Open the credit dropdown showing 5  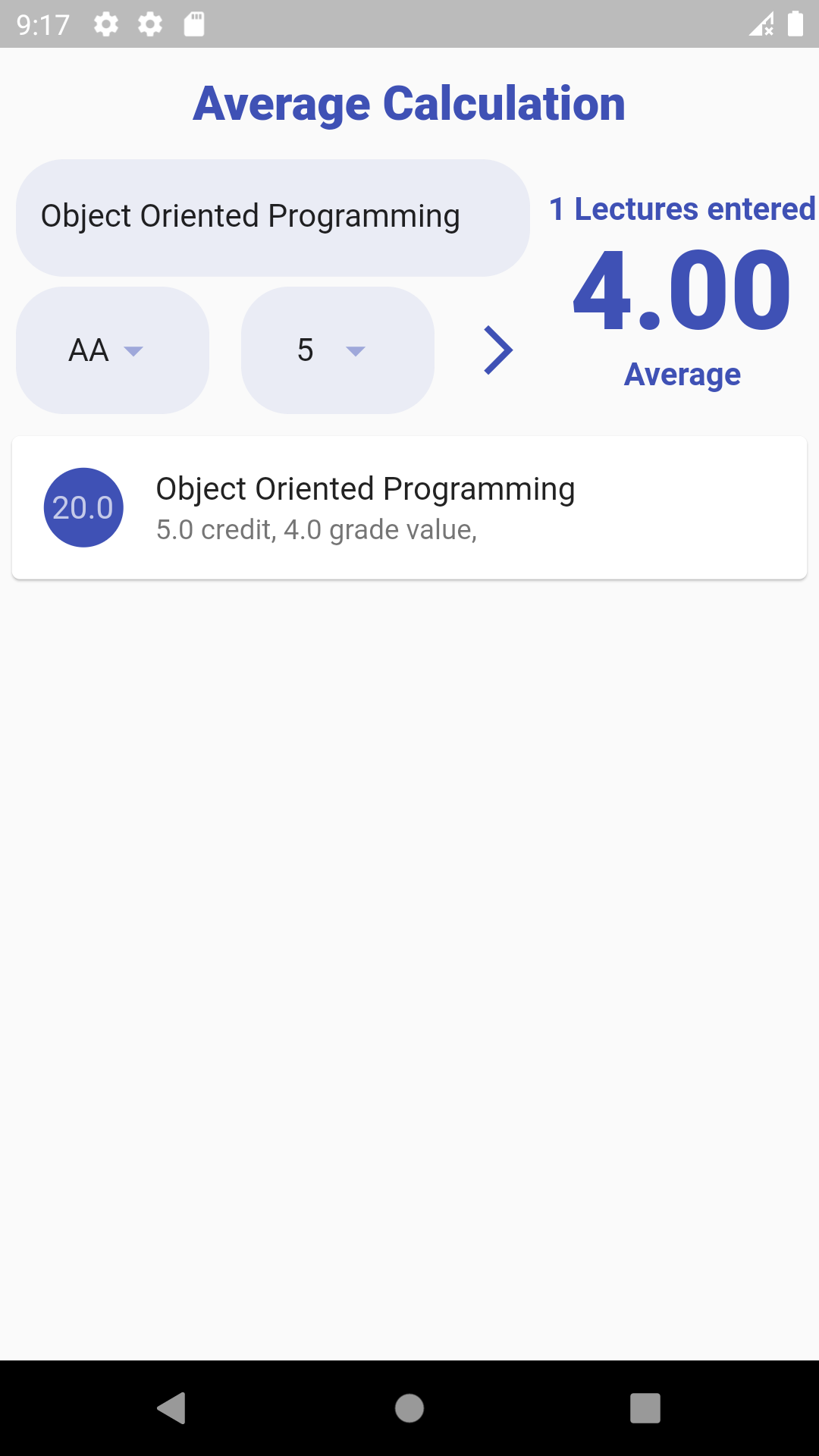pyautogui.click(x=337, y=350)
